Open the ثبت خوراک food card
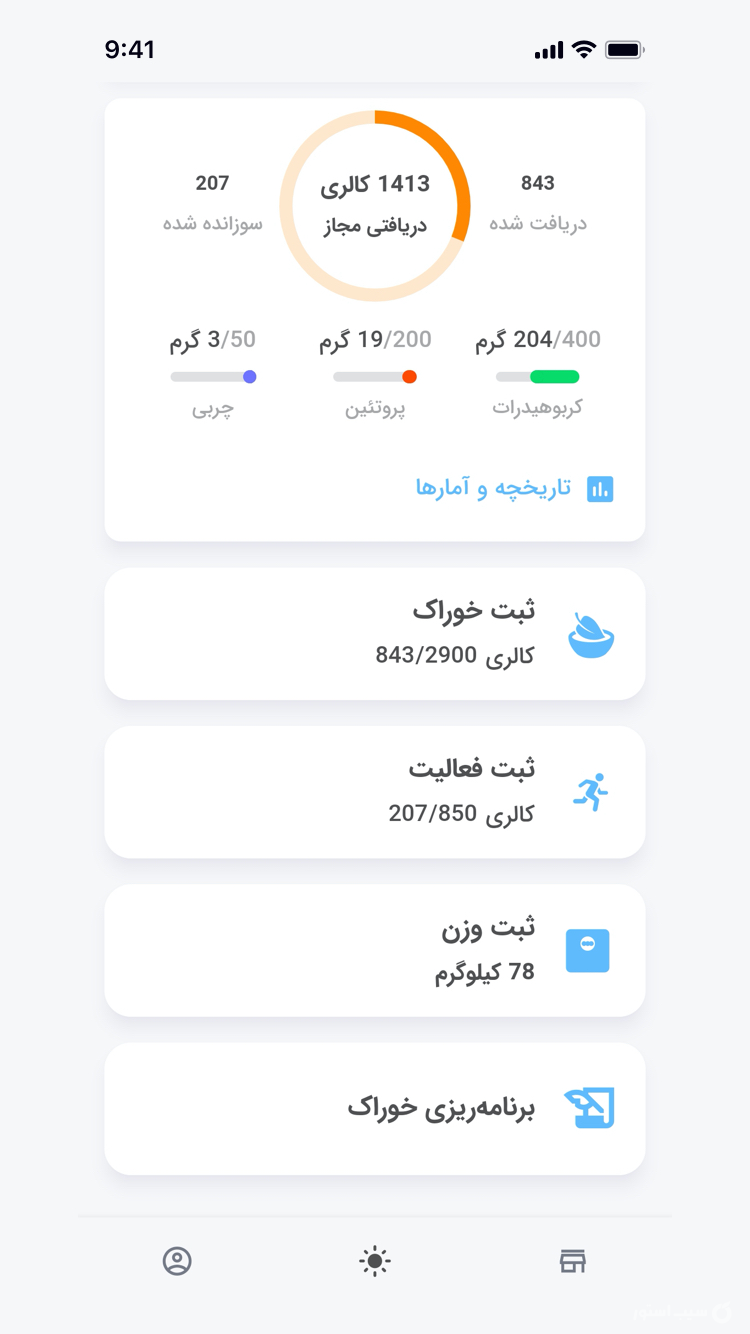 tap(374, 634)
